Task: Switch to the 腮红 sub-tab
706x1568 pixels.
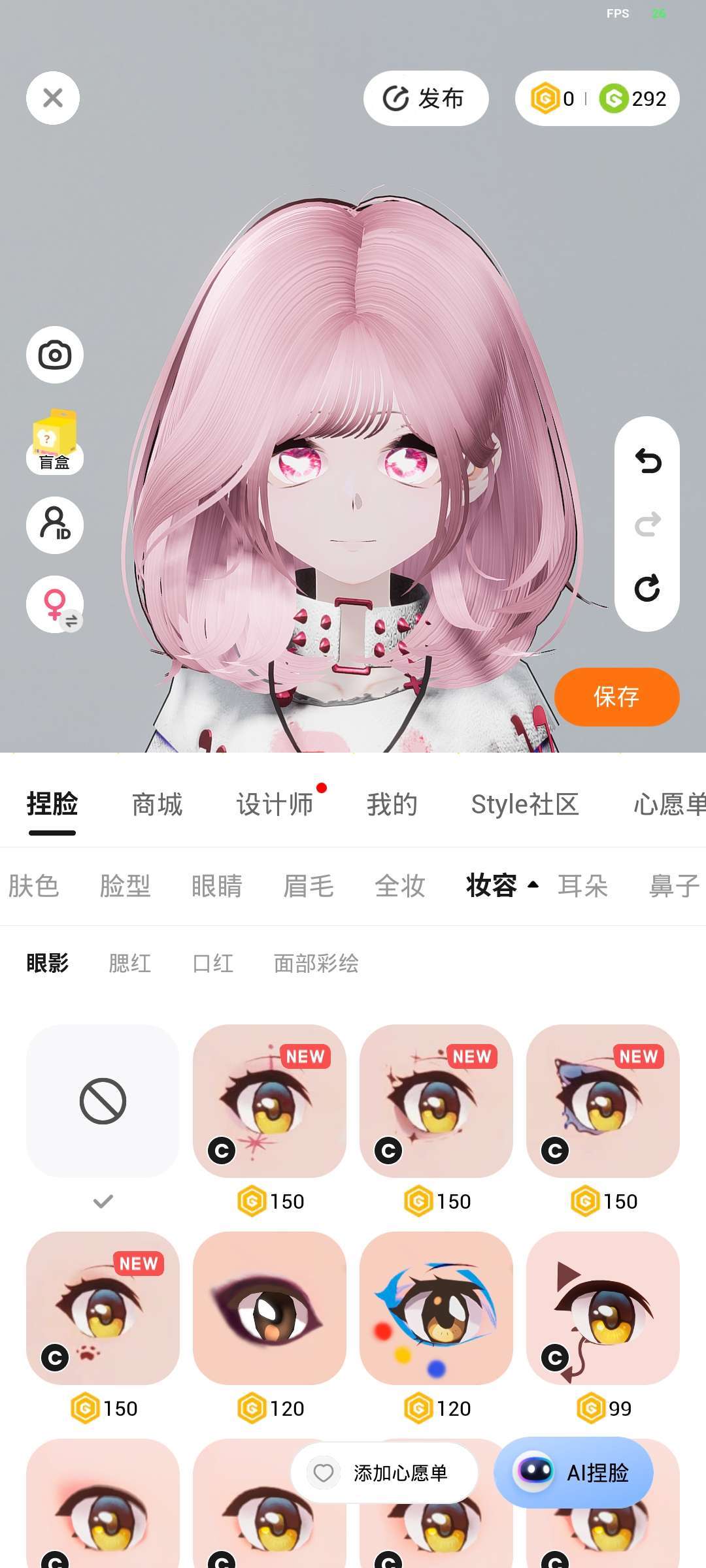Action: coord(129,963)
